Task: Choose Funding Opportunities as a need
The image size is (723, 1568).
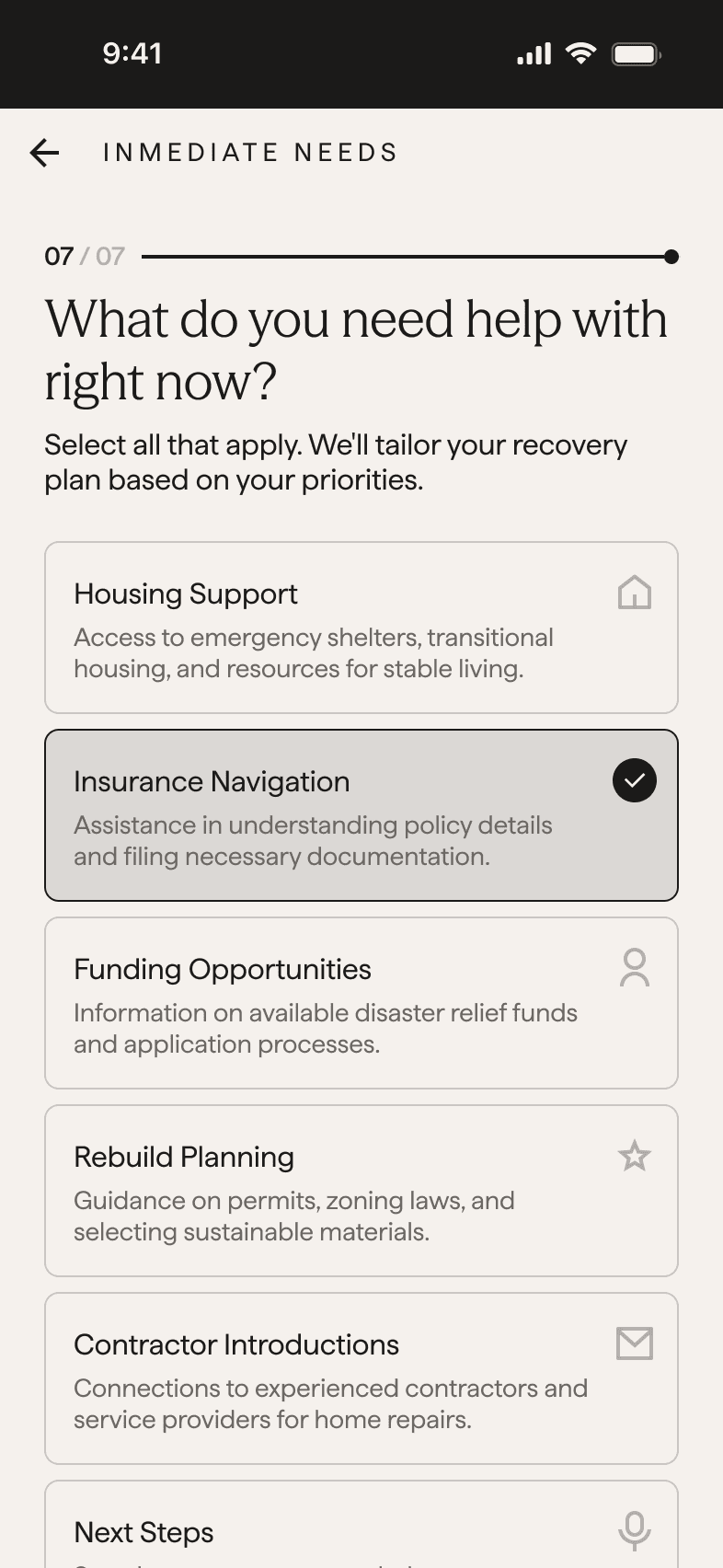Action: [361, 1003]
